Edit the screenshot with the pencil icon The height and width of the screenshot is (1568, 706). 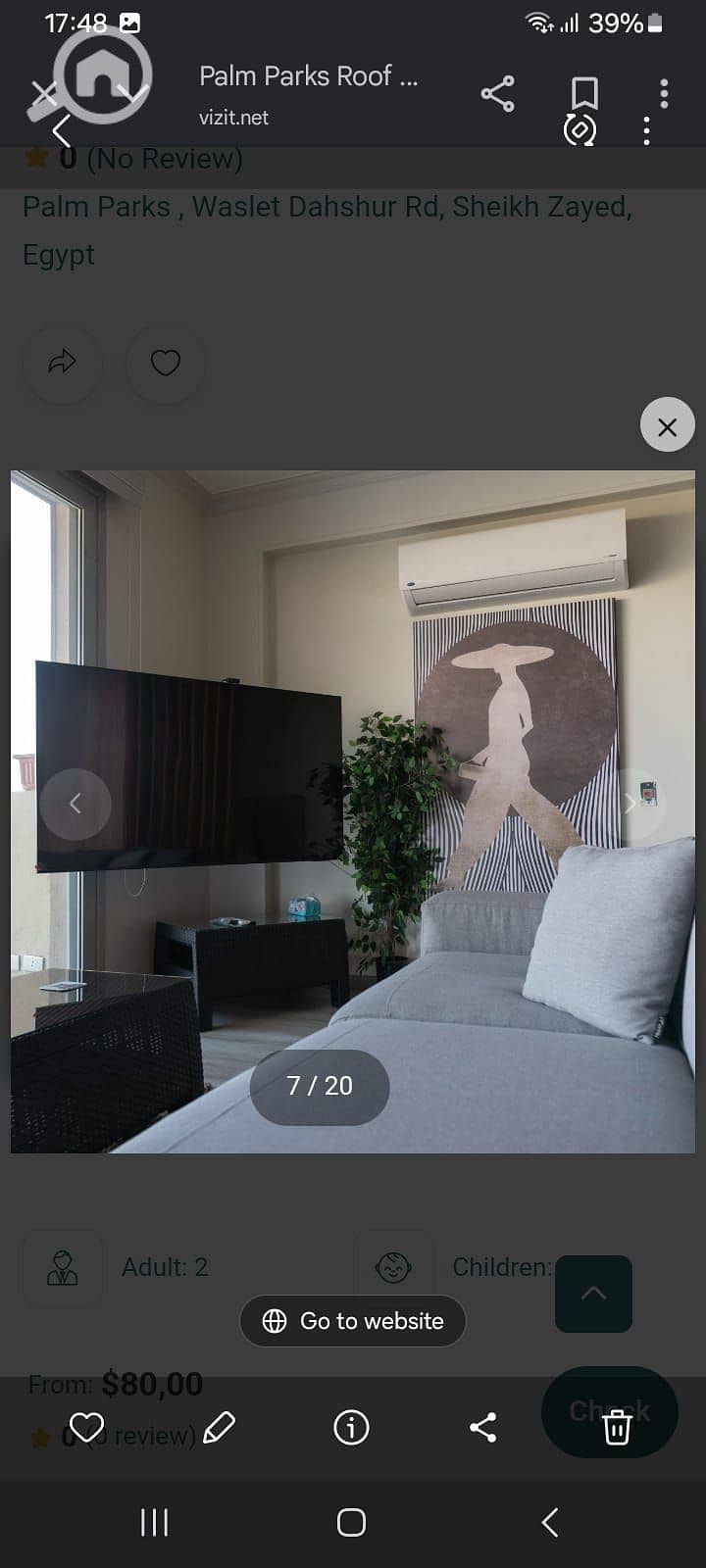coord(220,1428)
